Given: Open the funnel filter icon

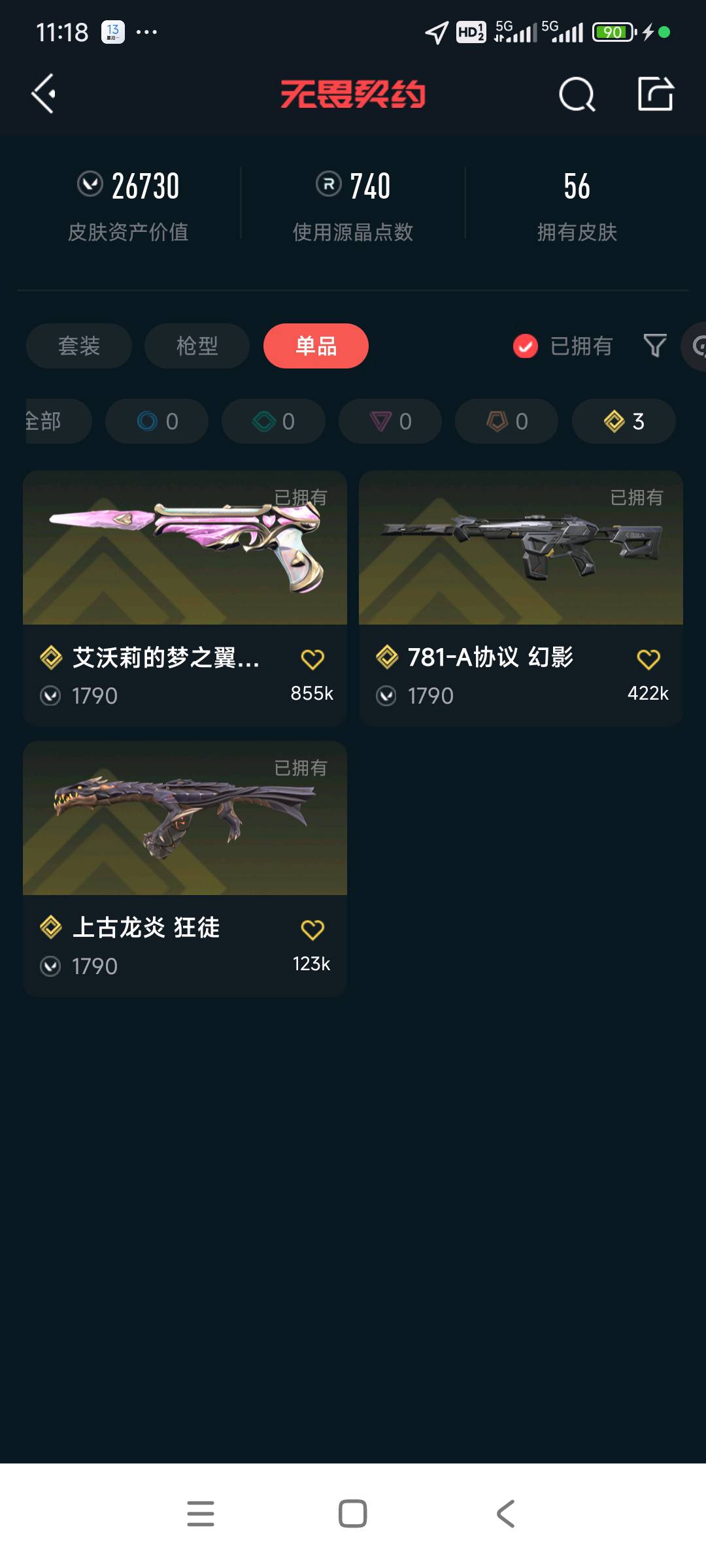Looking at the screenshot, I should coord(654,346).
